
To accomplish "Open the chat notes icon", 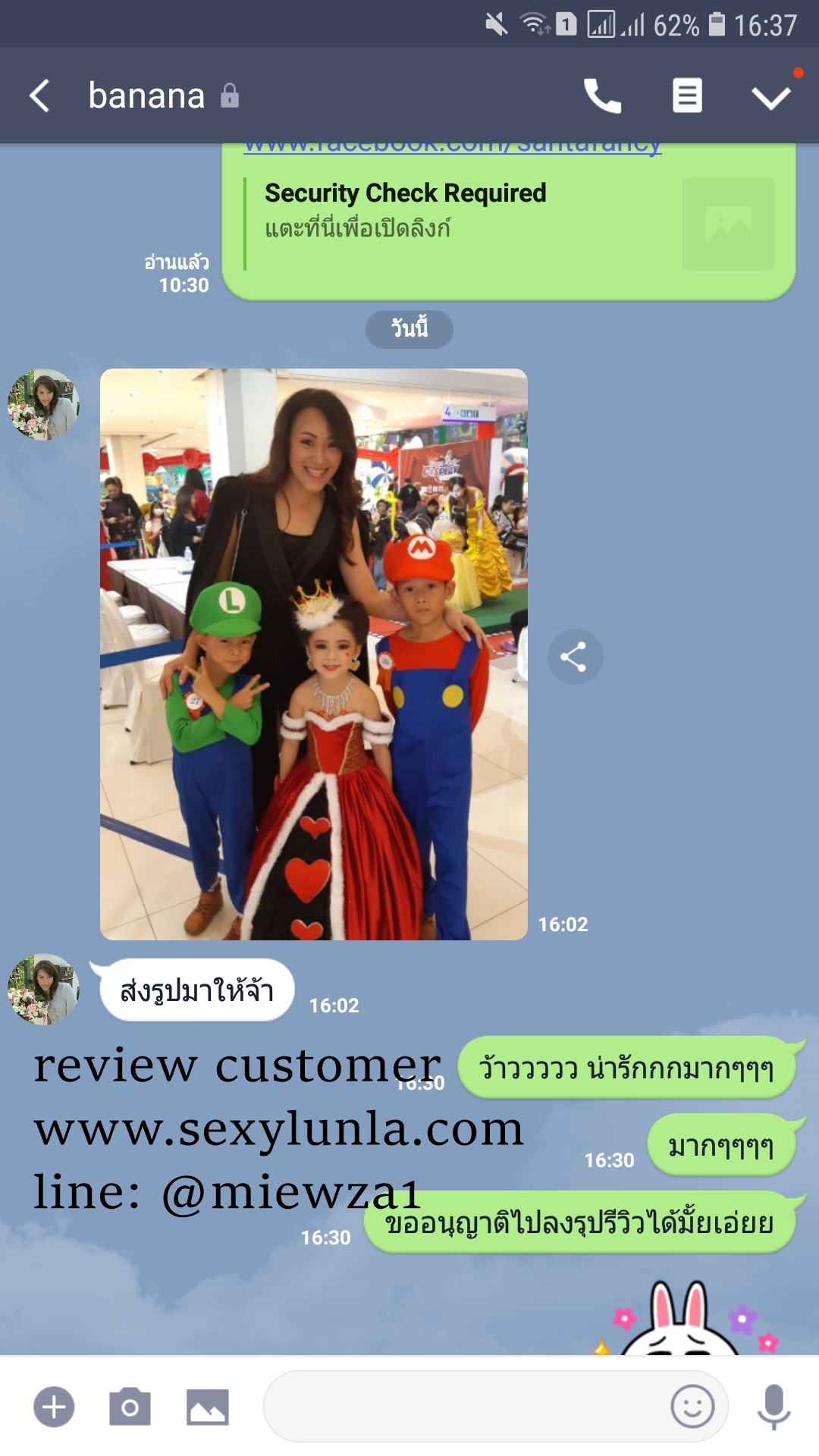I will coord(687,96).
